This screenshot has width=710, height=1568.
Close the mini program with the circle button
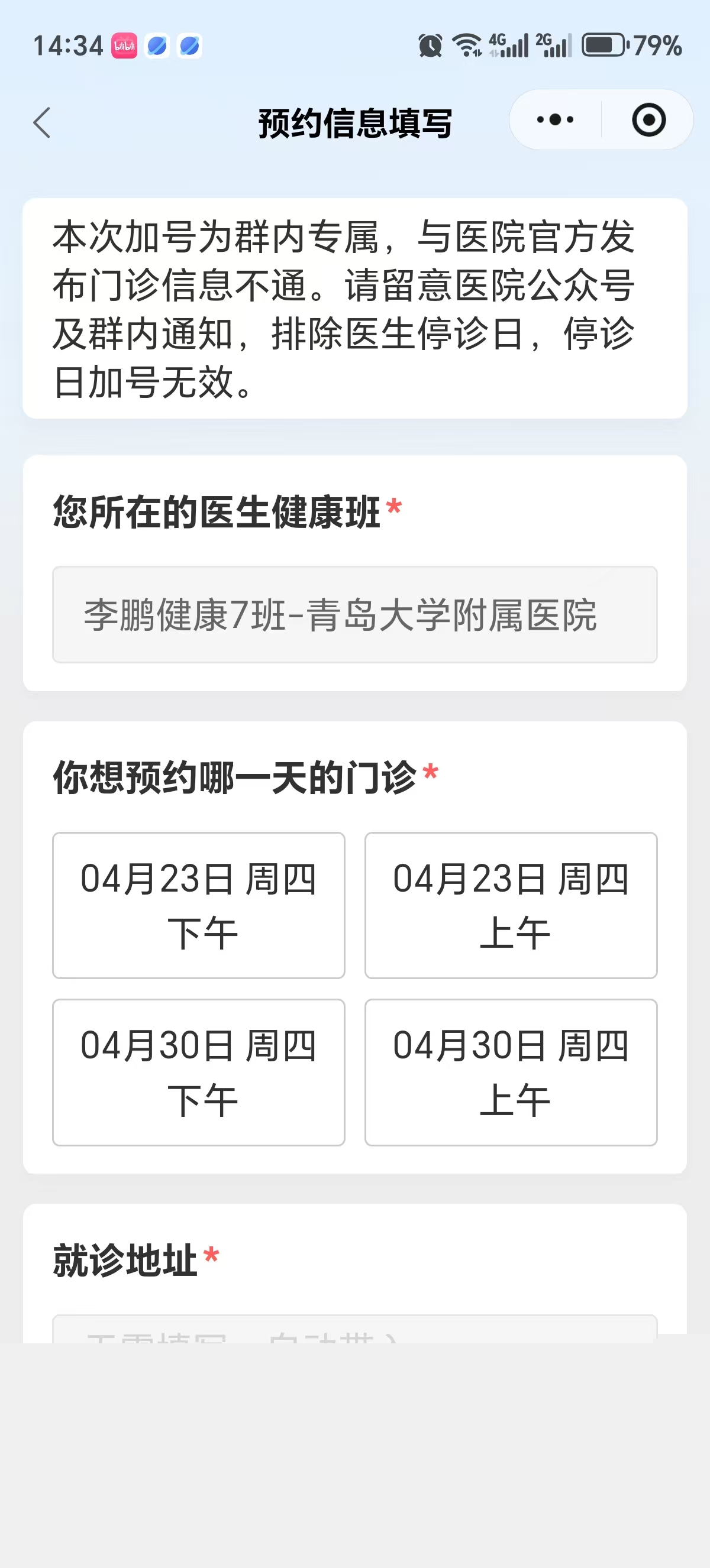(648, 120)
